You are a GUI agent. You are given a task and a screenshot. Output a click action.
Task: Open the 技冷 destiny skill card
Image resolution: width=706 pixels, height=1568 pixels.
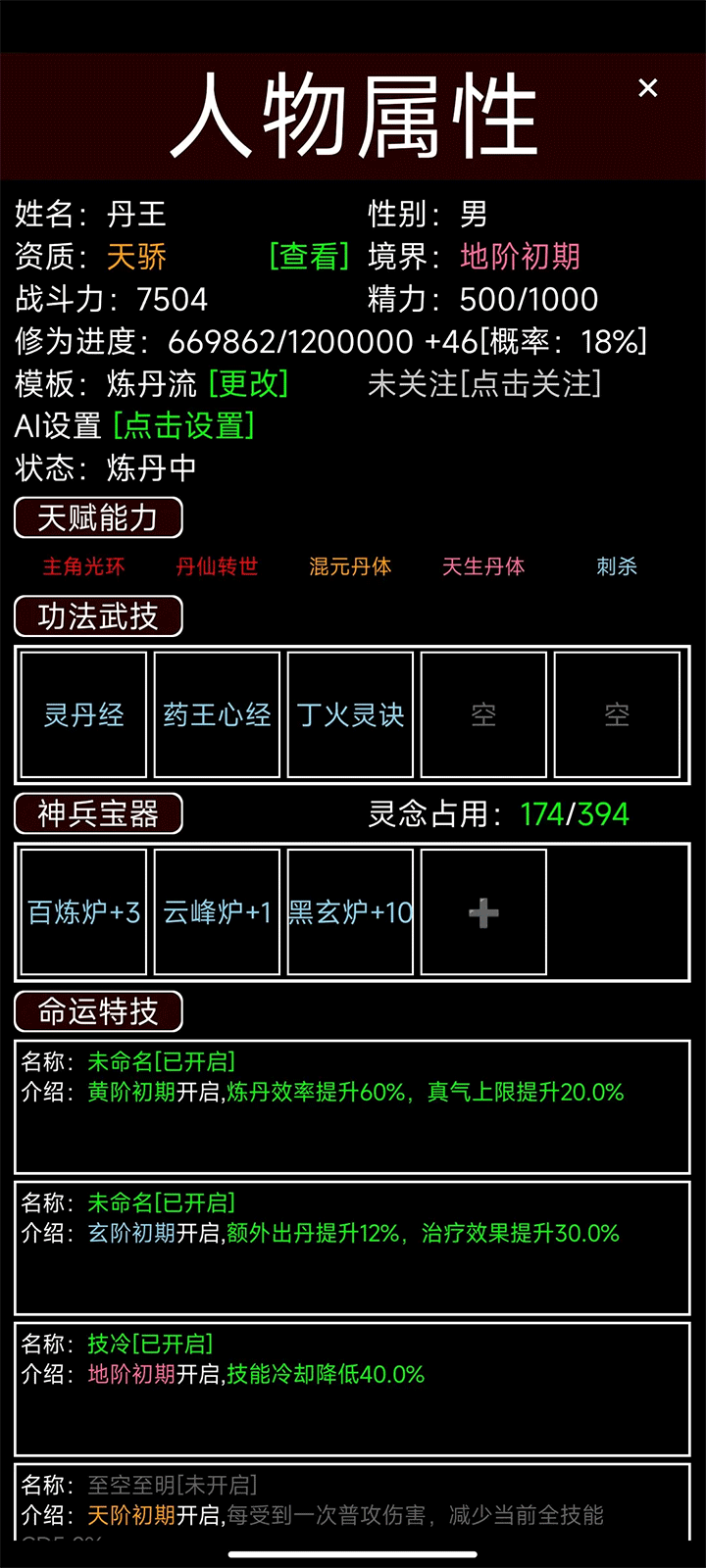(352, 1389)
